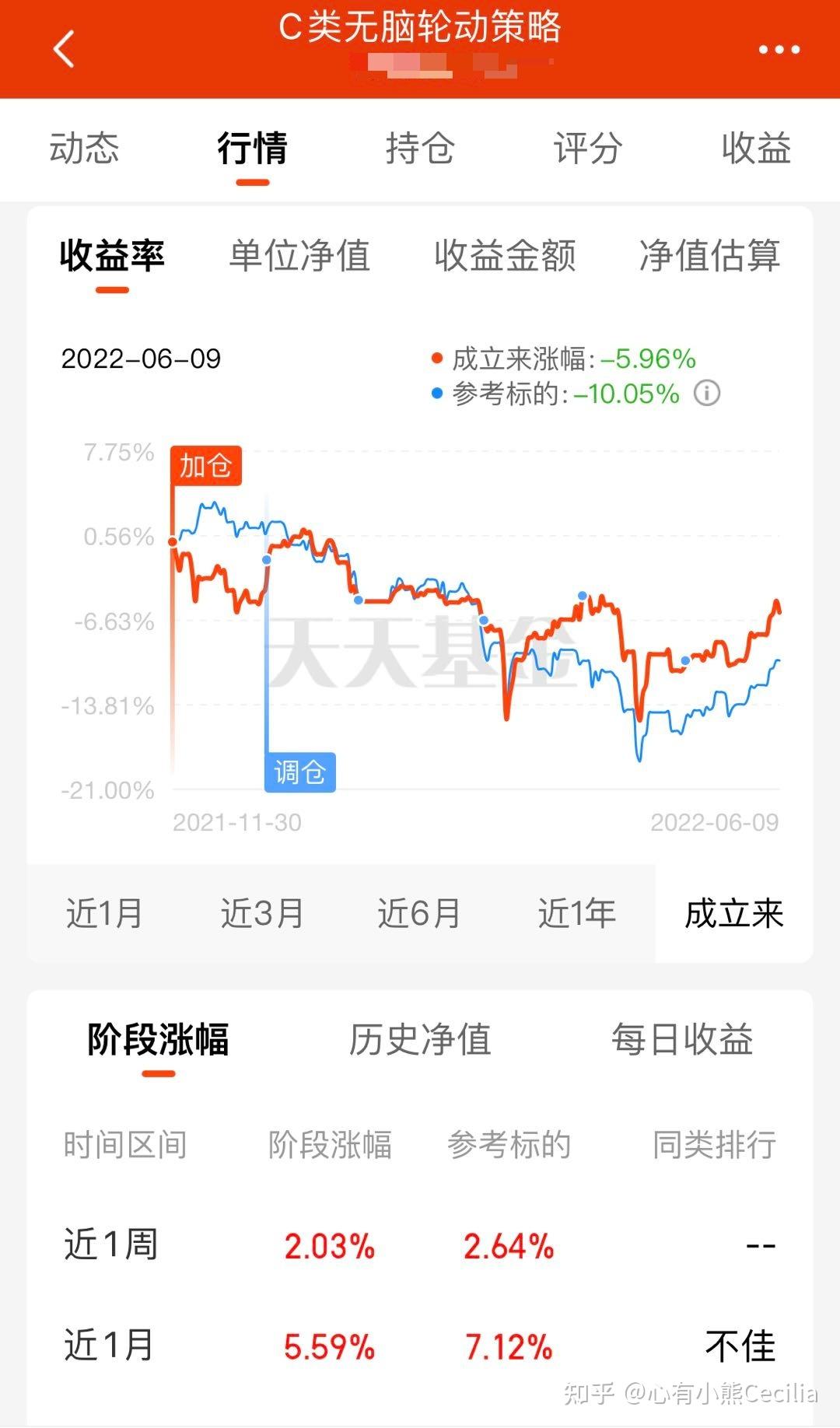Image resolution: width=840 pixels, height=1428 pixels.
Task: Open the 收益 tab
Action: [x=757, y=149]
